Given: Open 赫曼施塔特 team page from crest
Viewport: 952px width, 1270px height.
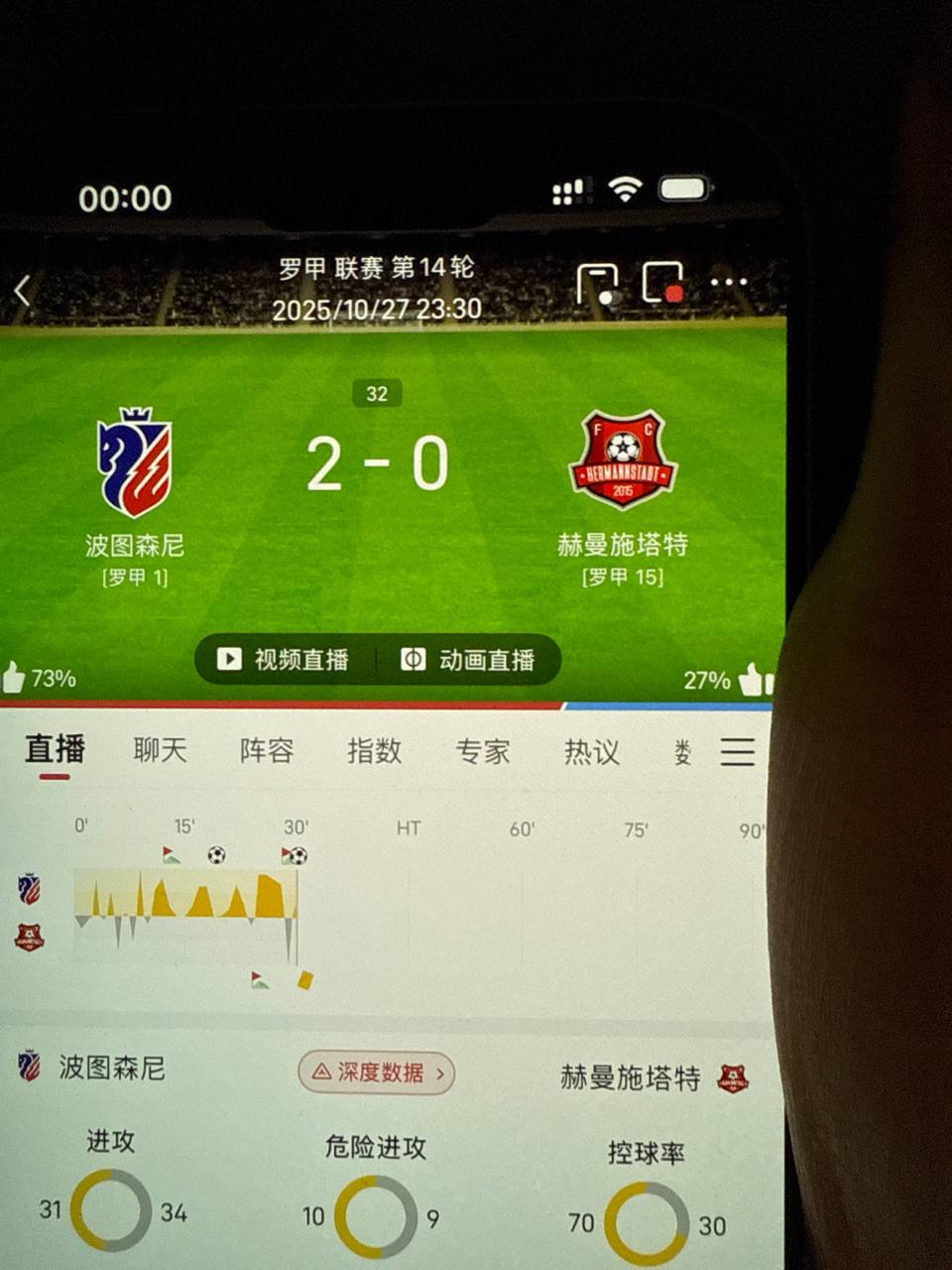Looking at the screenshot, I should click(623, 459).
